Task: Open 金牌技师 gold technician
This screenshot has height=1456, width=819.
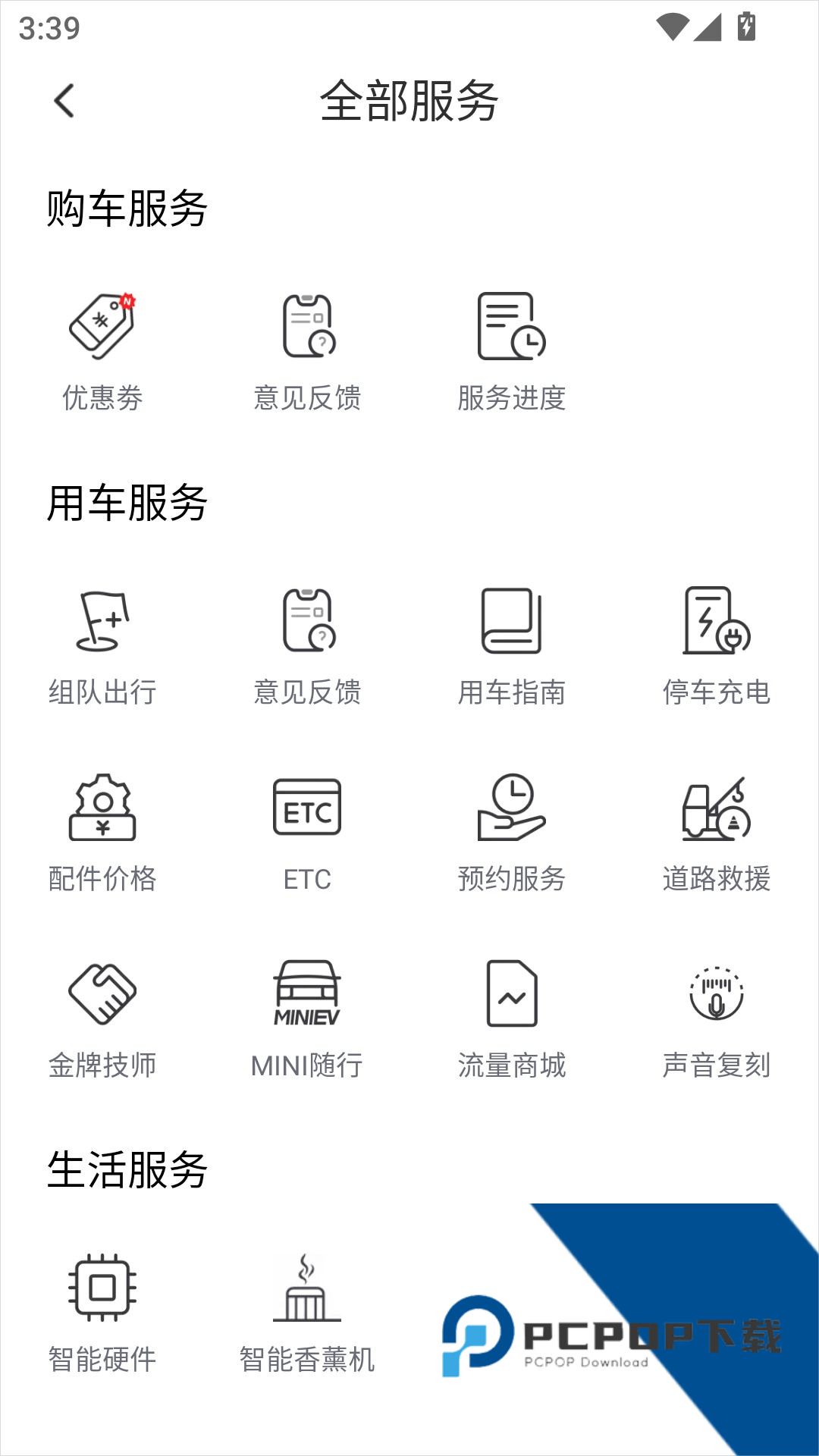Action: point(102,1018)
